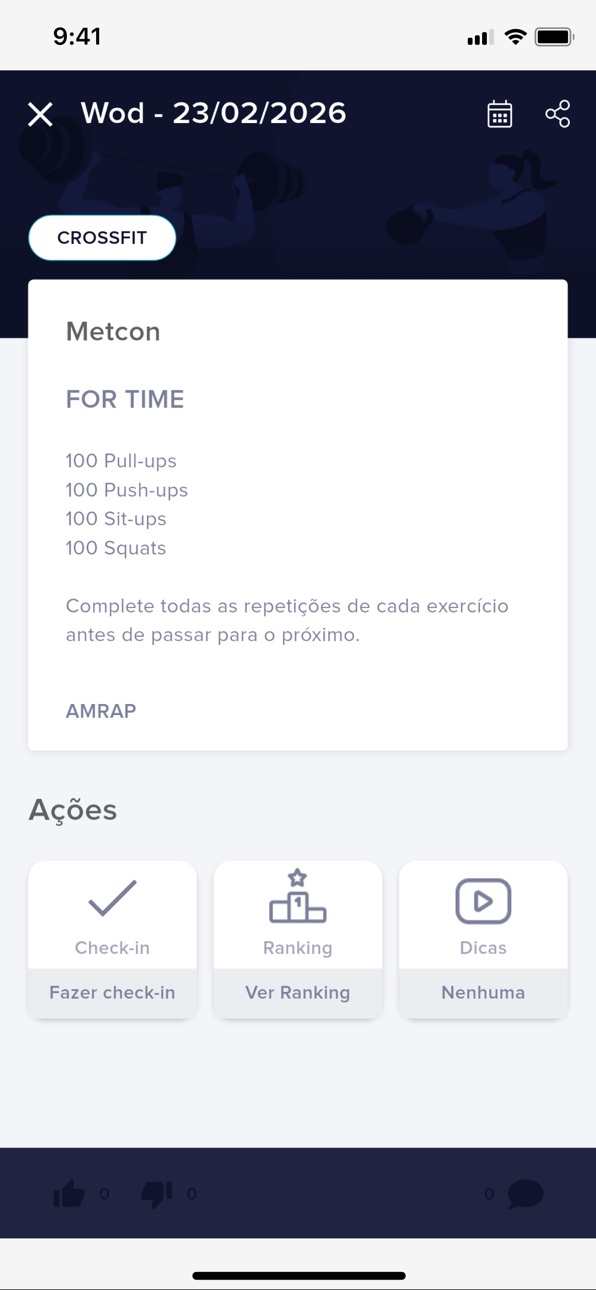Like the workout with thumbs up
The width and height of the screenshot is (596, 1290).
coord(69,1193)
